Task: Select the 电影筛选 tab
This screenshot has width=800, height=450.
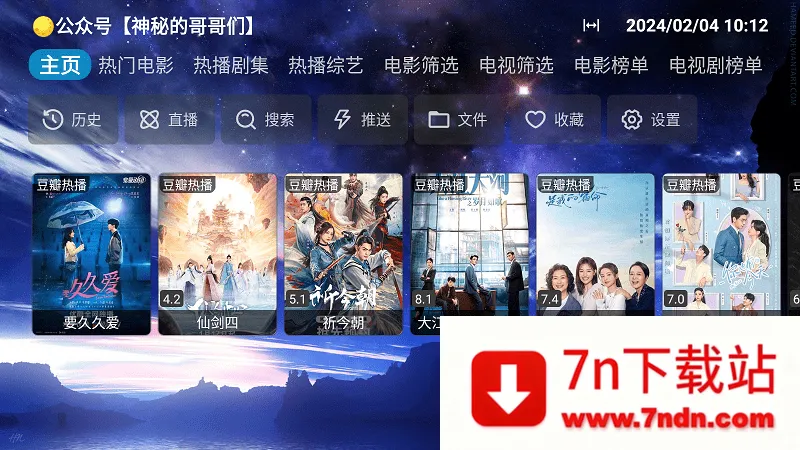Action: click(421, 66)
